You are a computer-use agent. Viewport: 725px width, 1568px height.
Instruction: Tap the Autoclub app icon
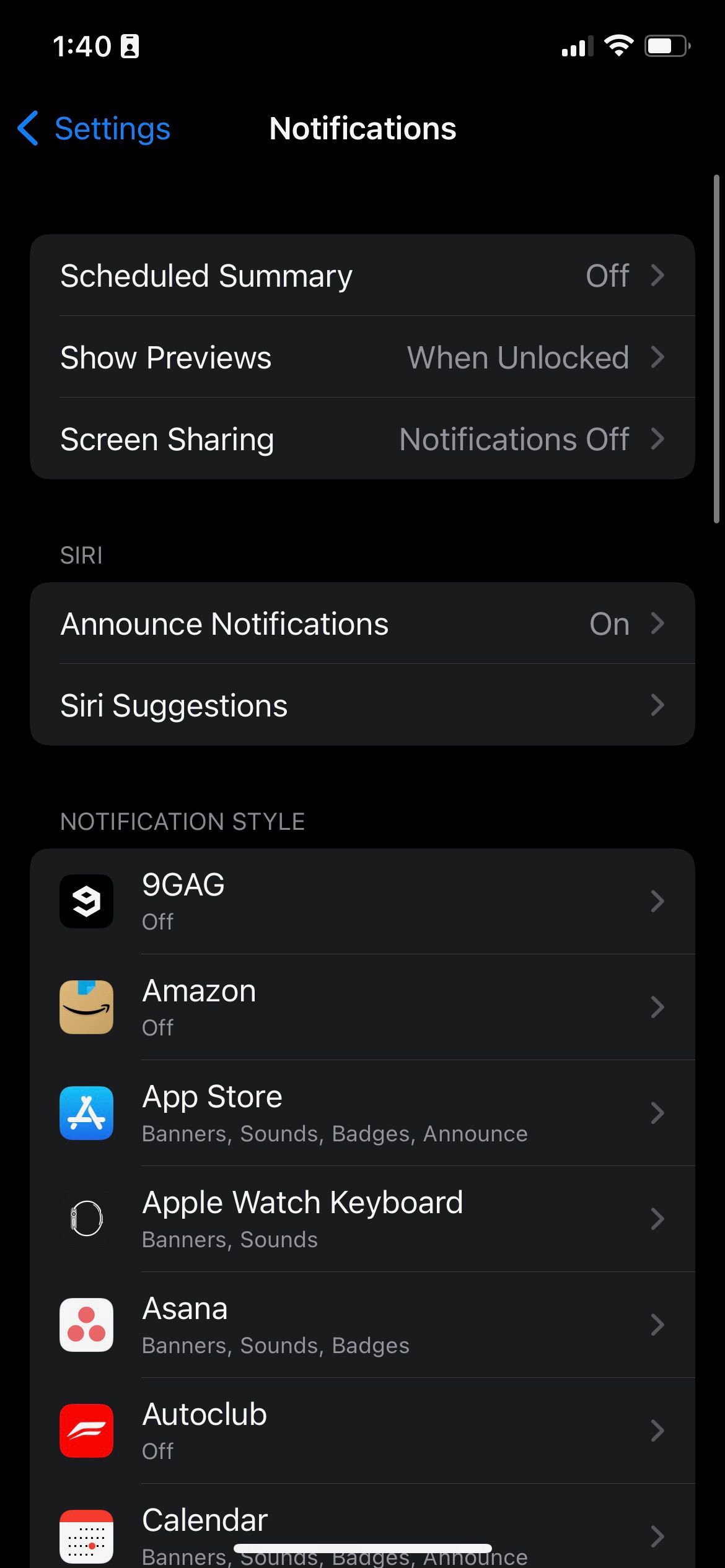click(87, 1431)
